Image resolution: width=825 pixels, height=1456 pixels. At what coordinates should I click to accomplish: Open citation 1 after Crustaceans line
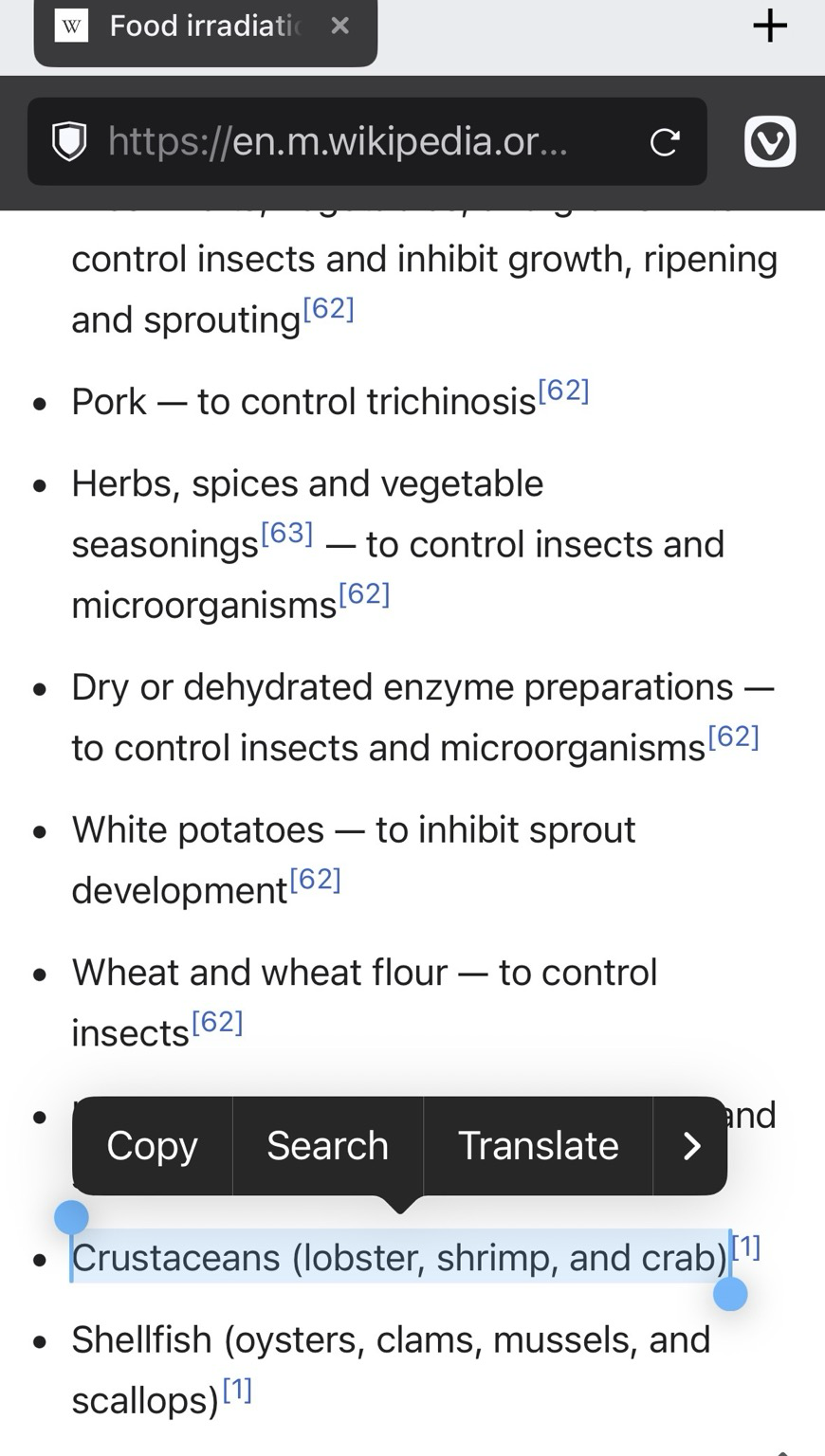[747, 1247]
